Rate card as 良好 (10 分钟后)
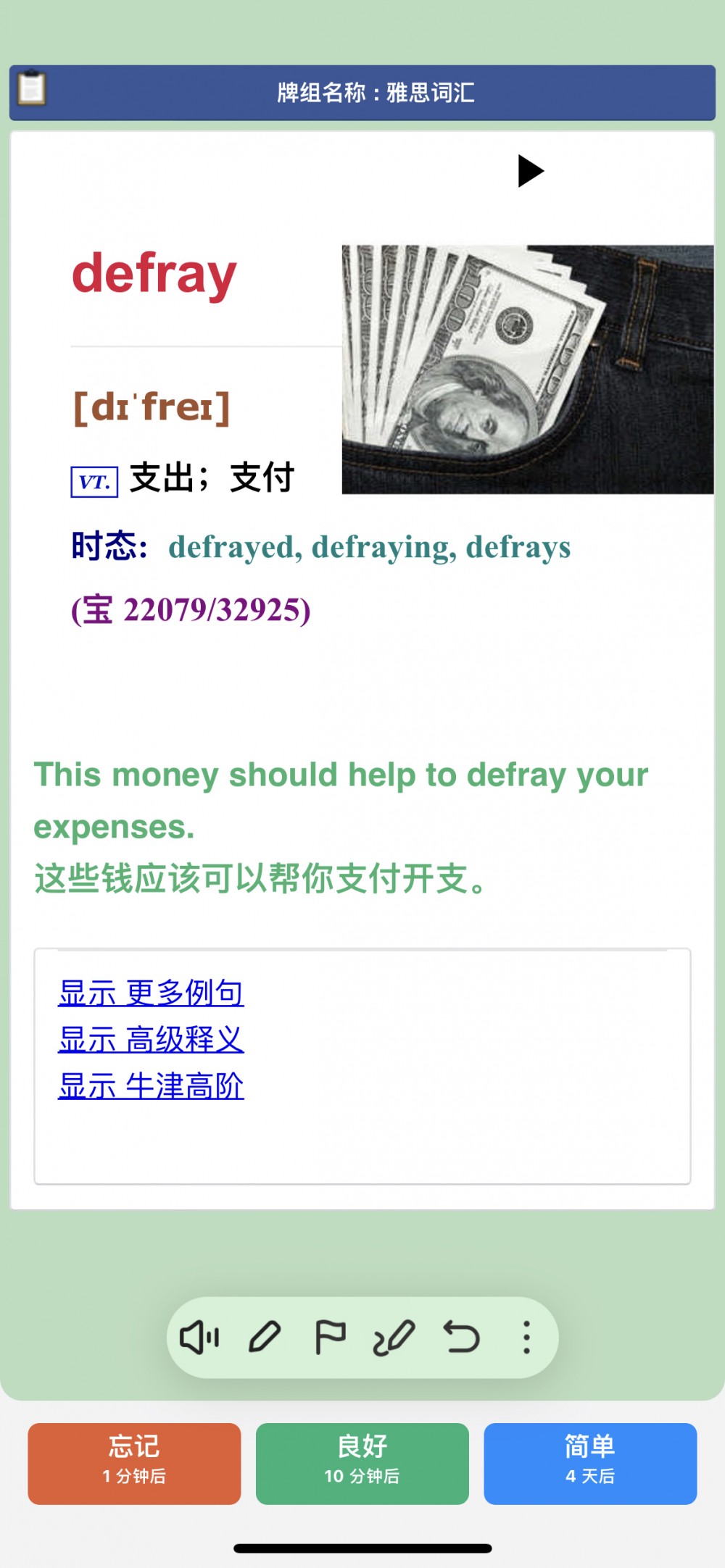725x1568 pixels. [x=362, y=1464]
